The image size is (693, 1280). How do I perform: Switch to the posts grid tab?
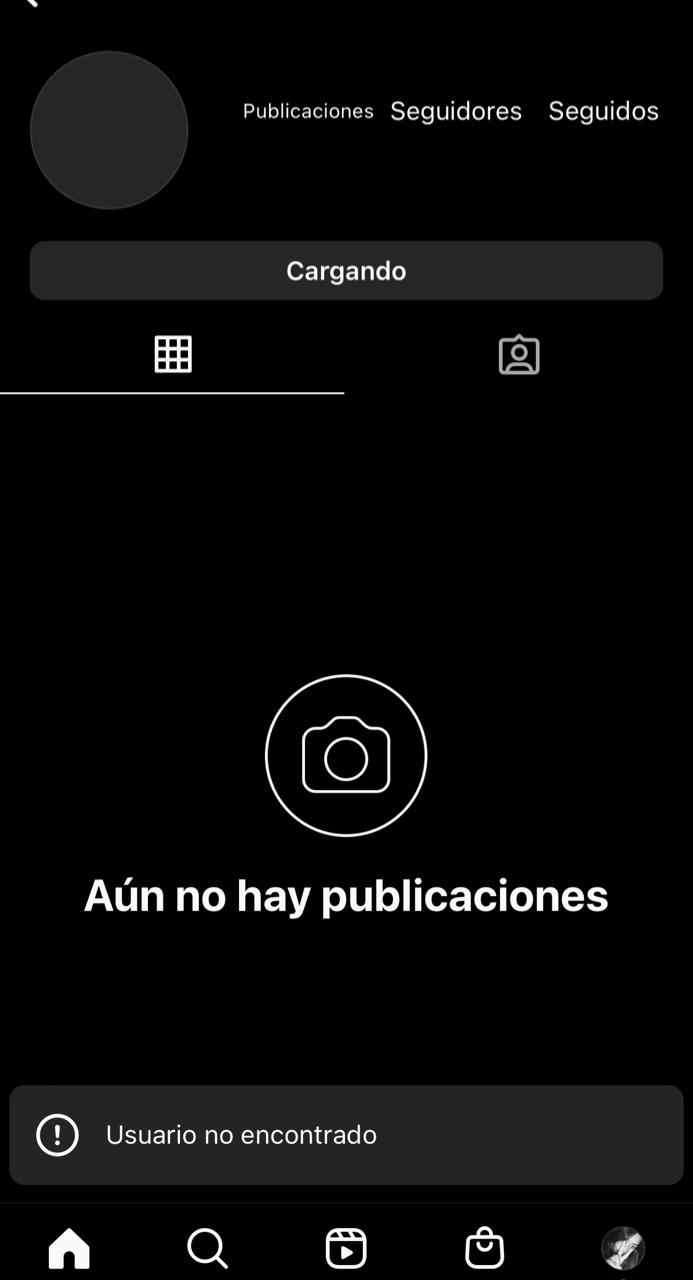pyautogui.click(x=173, y=354)
